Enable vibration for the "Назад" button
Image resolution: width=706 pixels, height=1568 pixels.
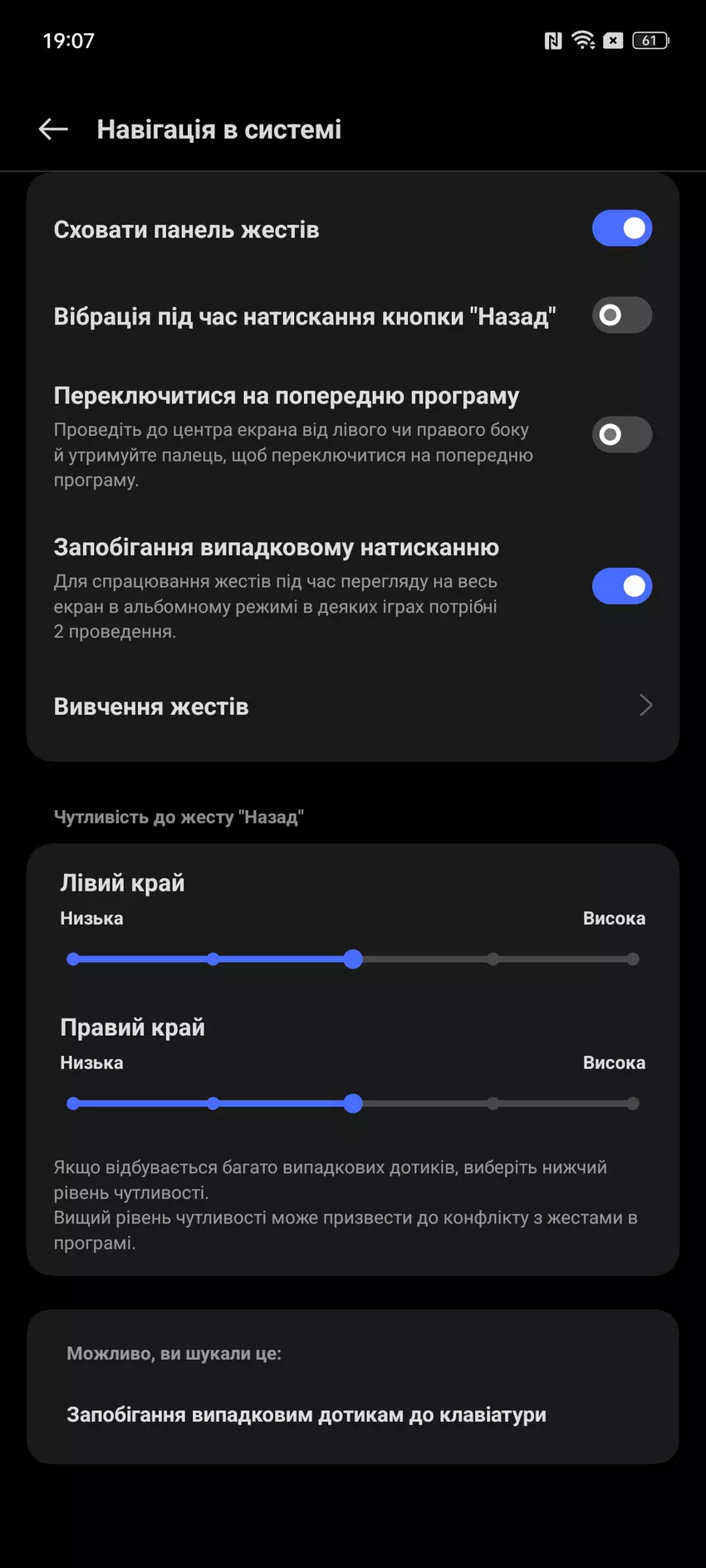click(621, 315)
